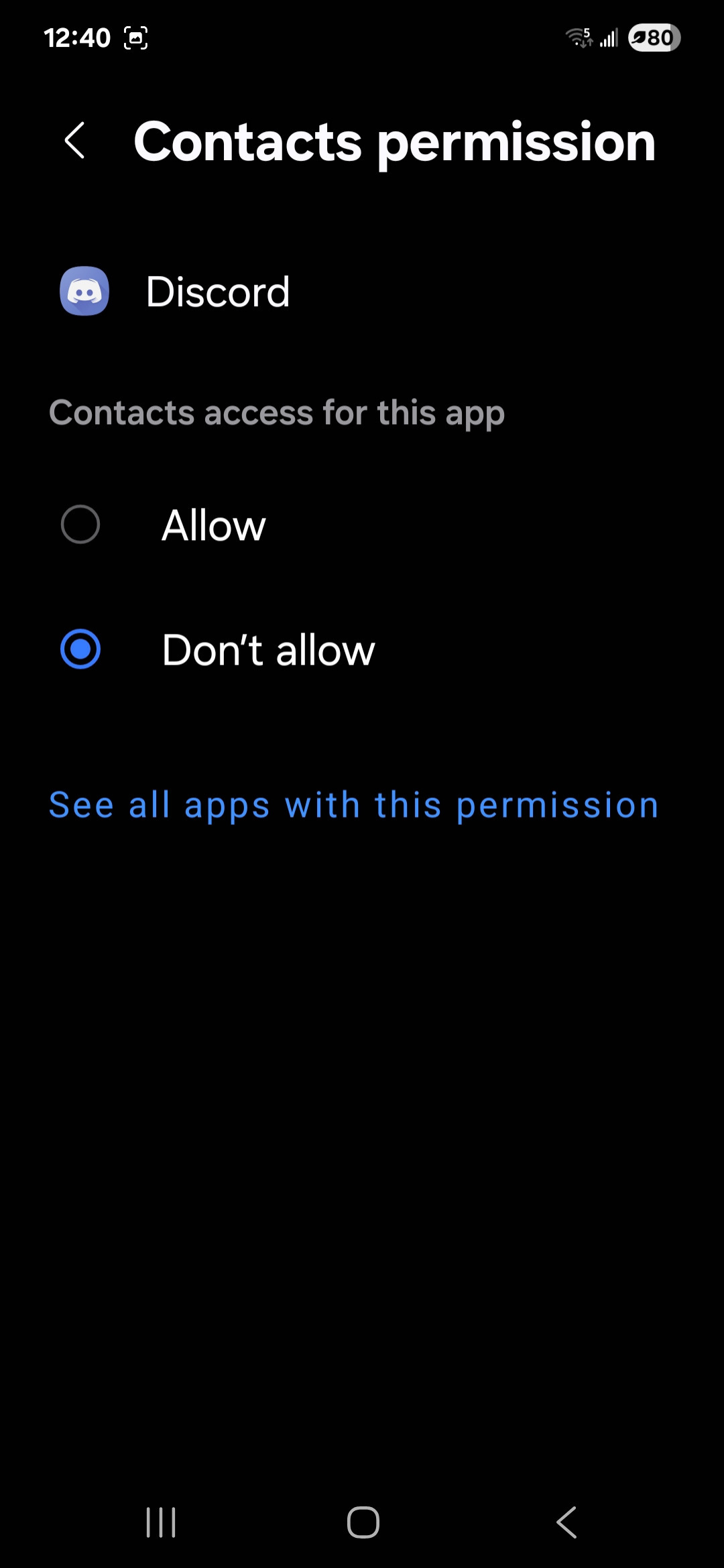Tap the Contacts access for this app header

pos(276,413)
